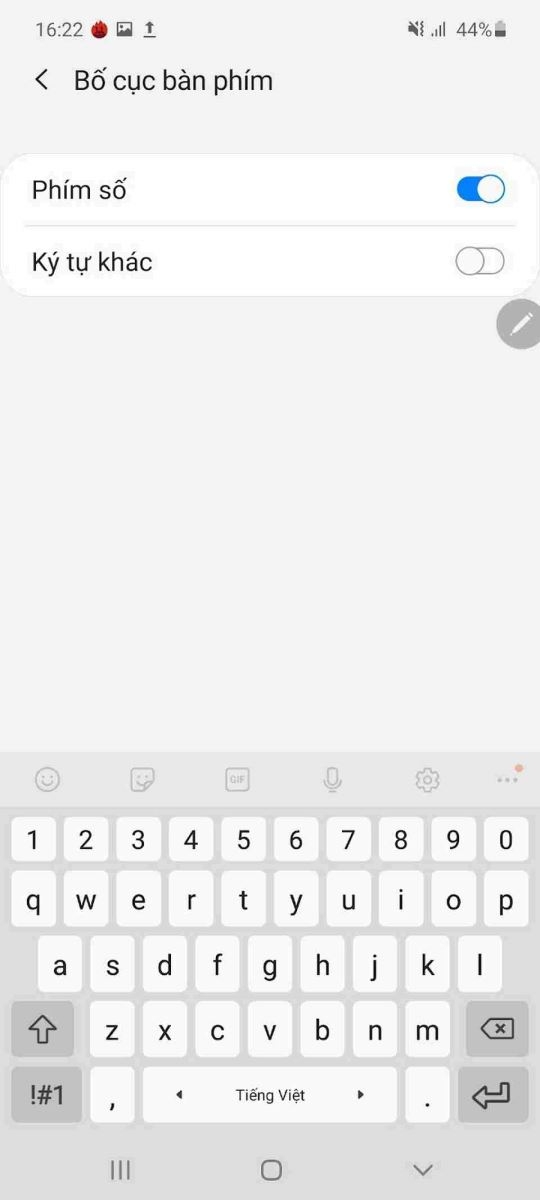The width and height of the screenshot is (540, 1200).
Task: Expand the keyboard toolbar three-dot menu
Action: (x=508, y=779)
